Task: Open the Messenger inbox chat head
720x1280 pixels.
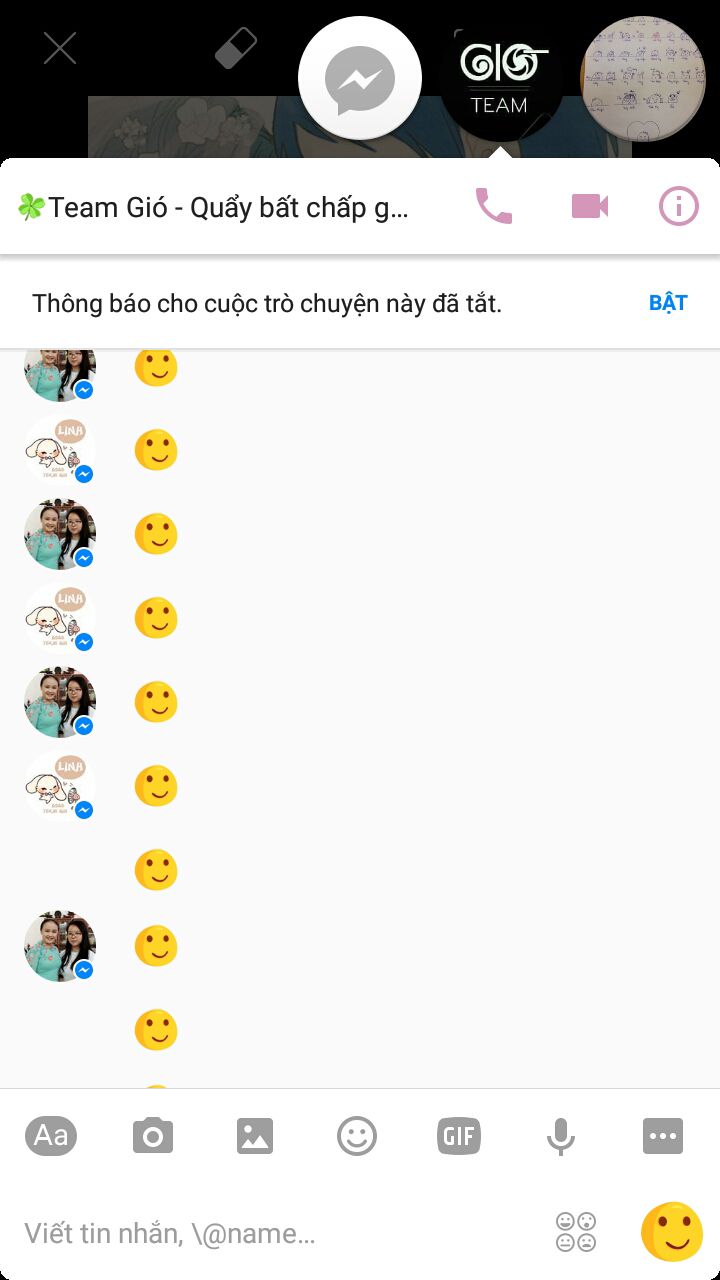Action: 360,79
